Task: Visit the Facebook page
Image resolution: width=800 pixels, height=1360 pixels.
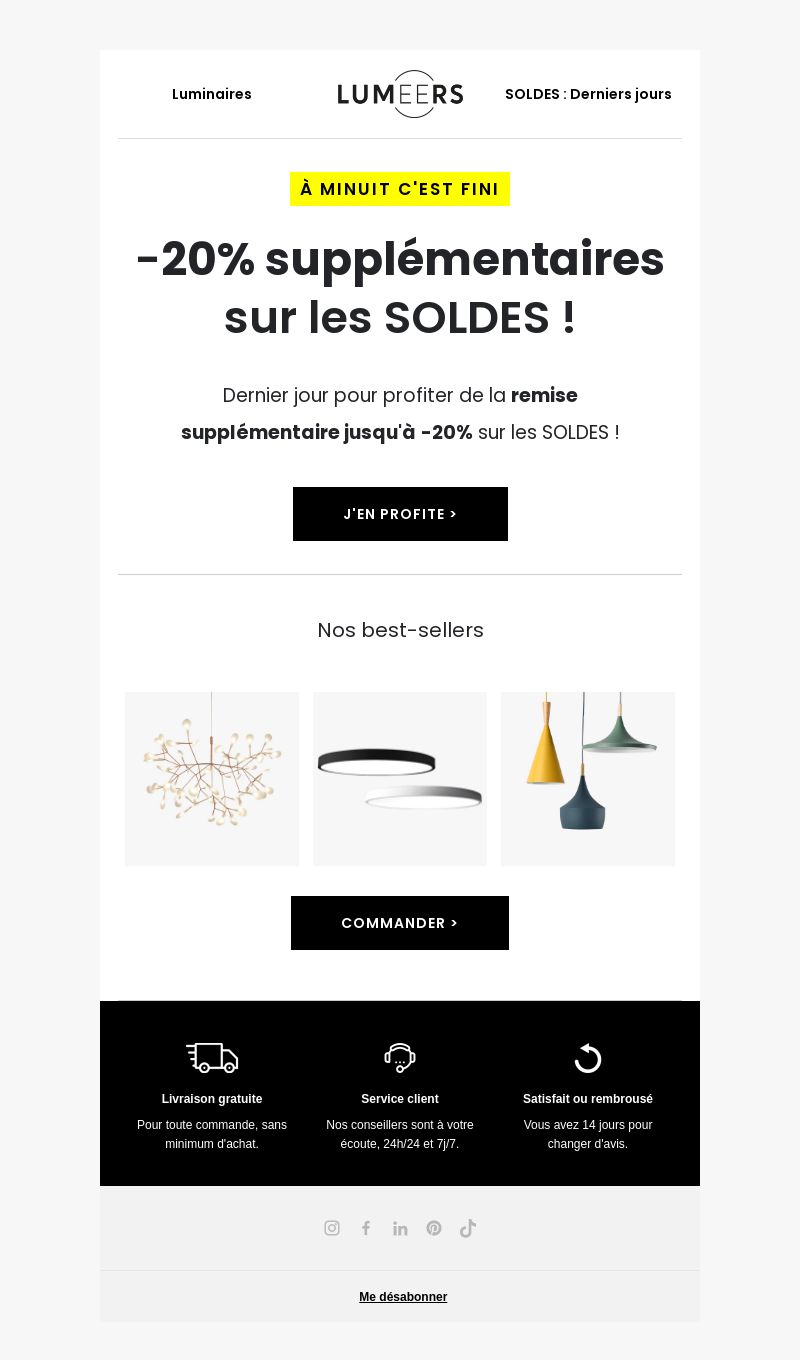Action: coord(366,1228)
